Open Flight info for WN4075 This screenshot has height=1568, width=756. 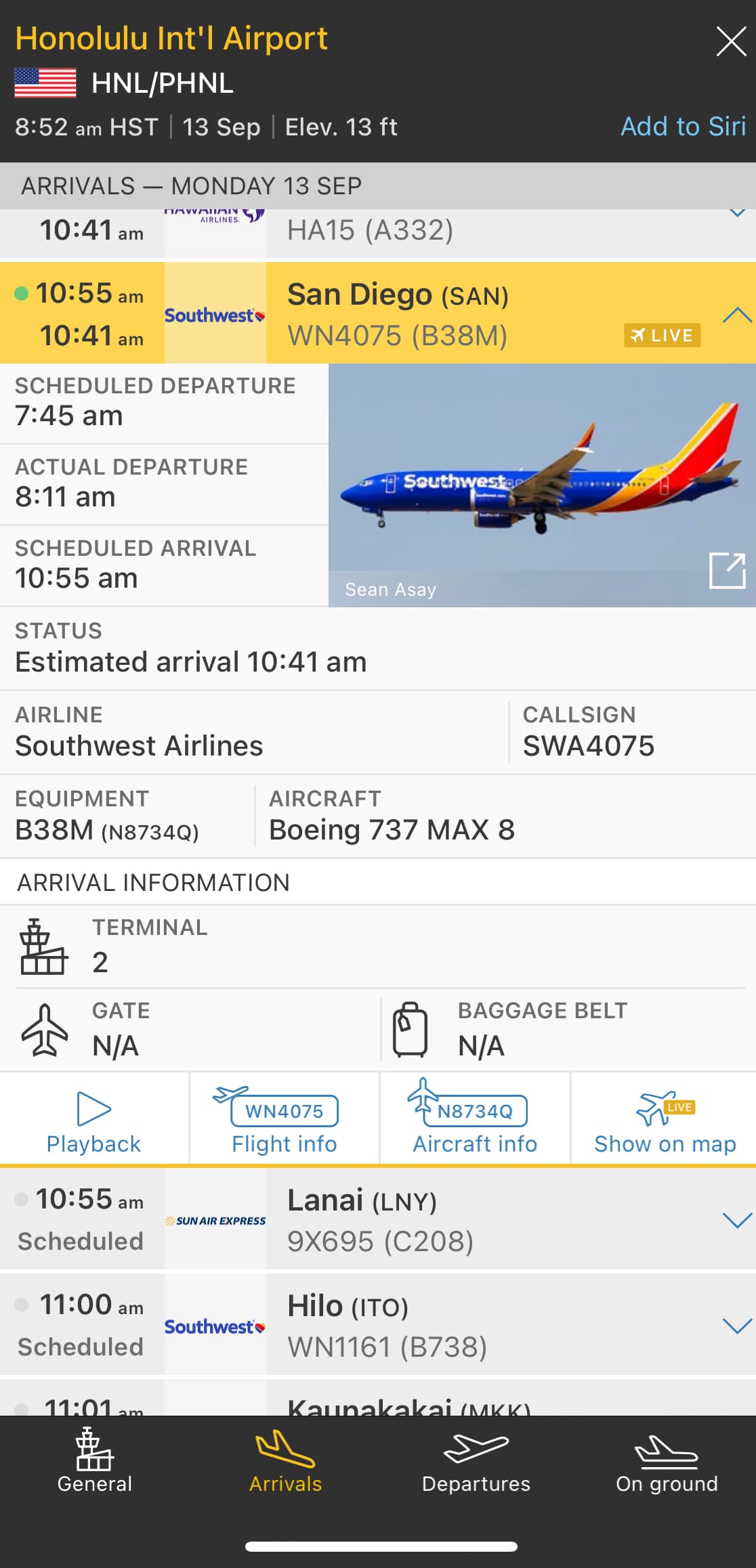[285, 1120]
